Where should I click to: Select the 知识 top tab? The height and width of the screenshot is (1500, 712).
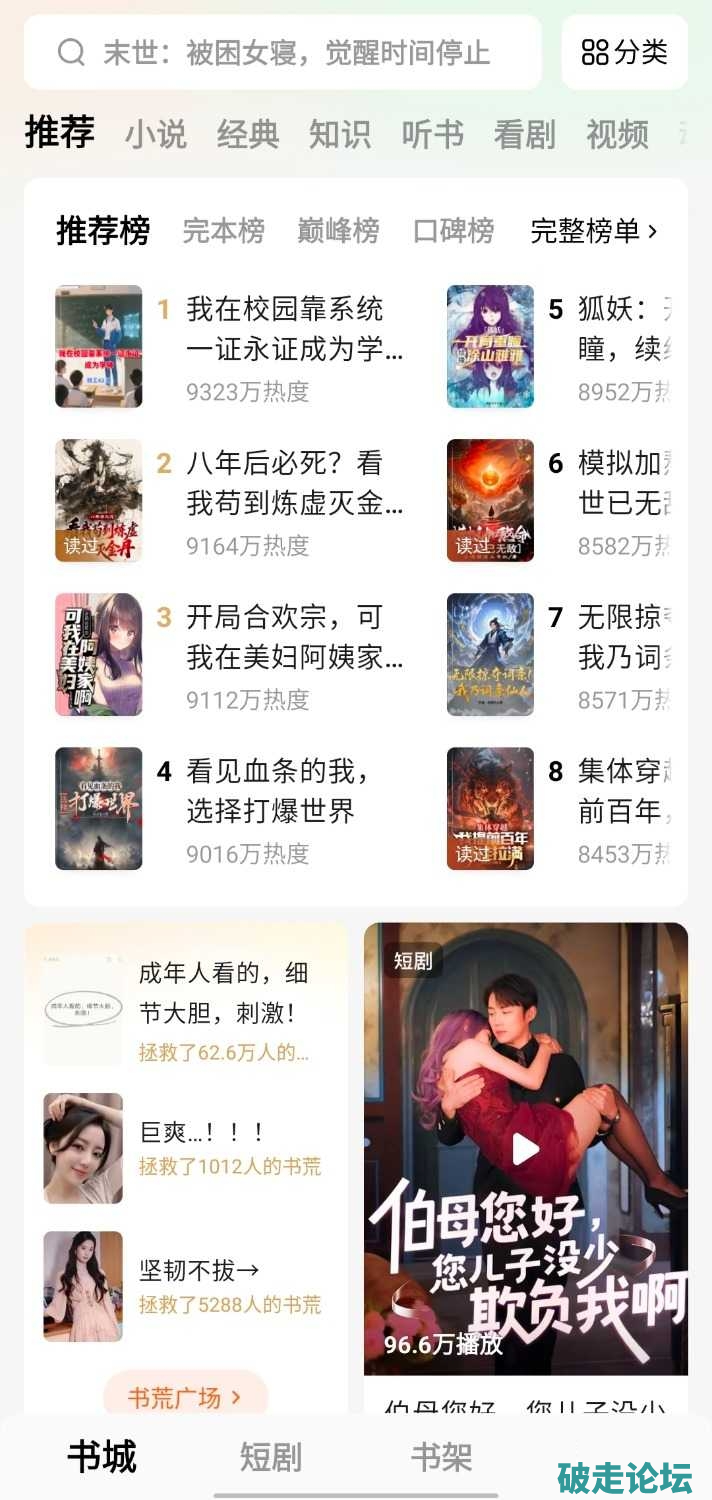tap(340, 134)
